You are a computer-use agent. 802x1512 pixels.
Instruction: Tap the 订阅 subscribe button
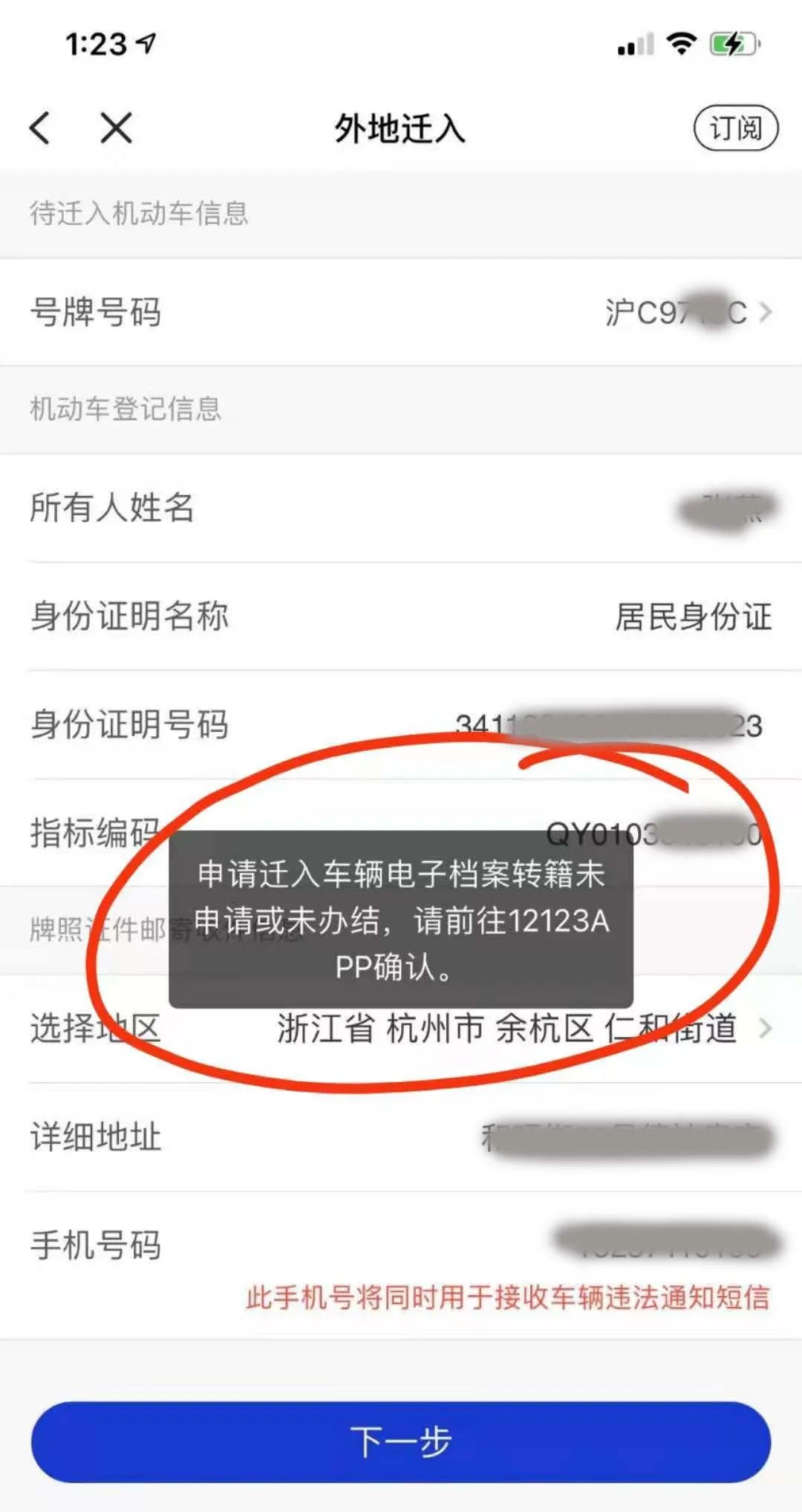pyautogui.click(x=735, y=128)
